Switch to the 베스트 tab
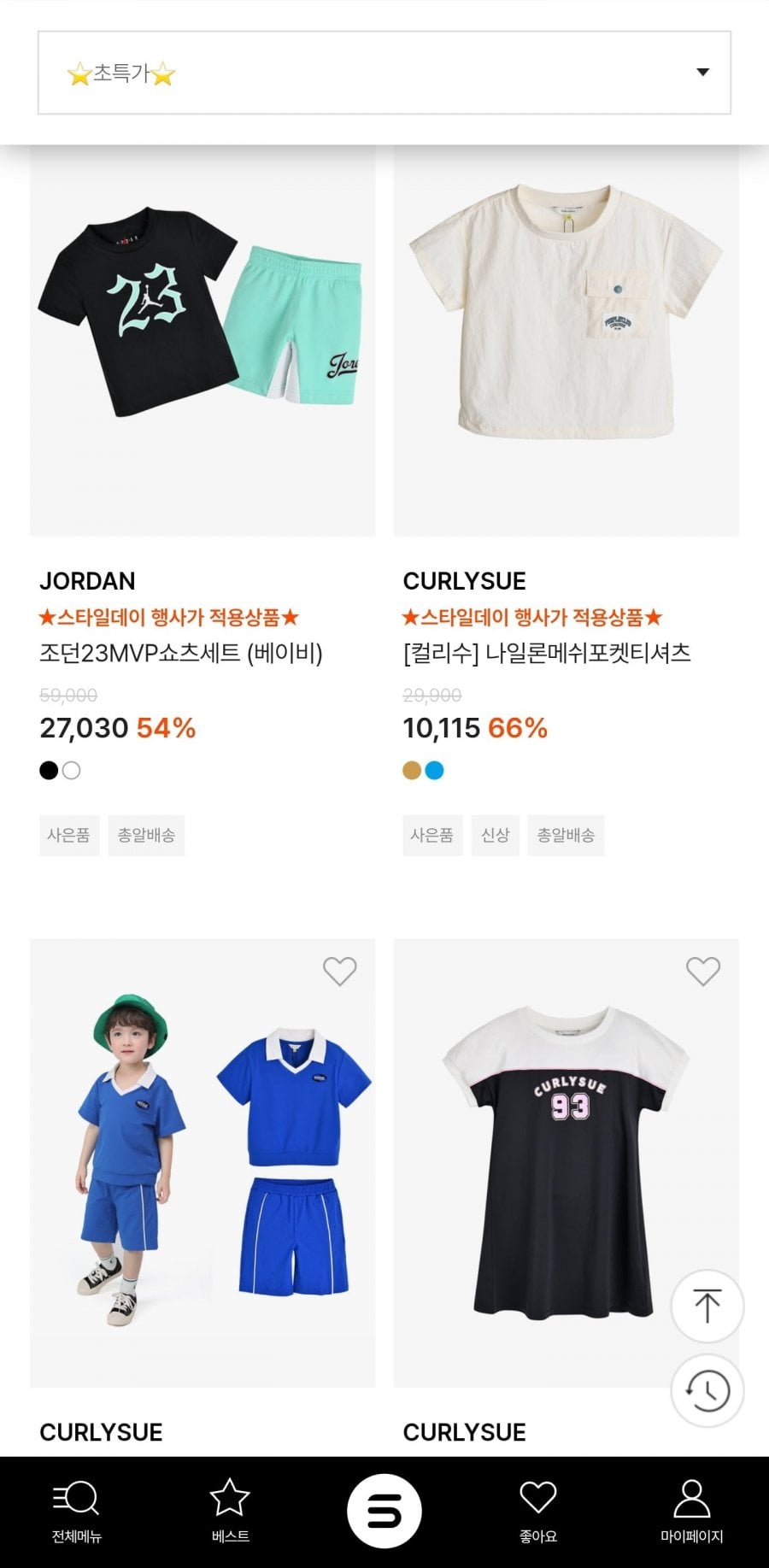 (230, 1512)
